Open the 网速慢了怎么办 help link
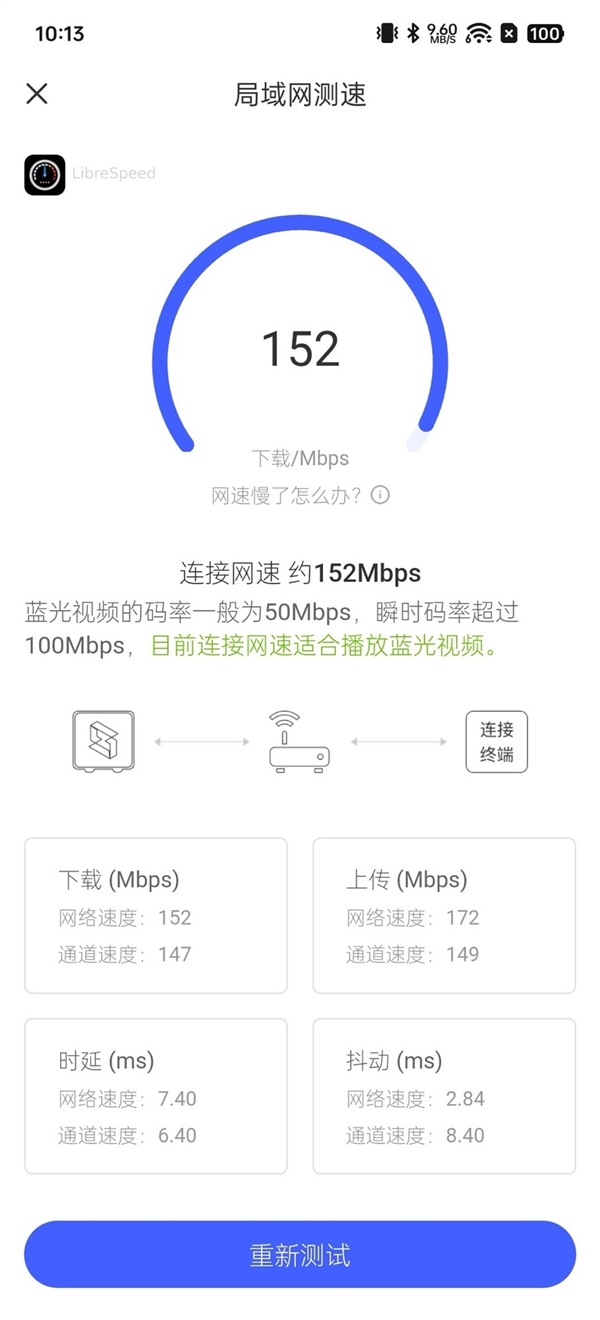The width and height of the screenshot is (600, 1320). click(299, 495)
